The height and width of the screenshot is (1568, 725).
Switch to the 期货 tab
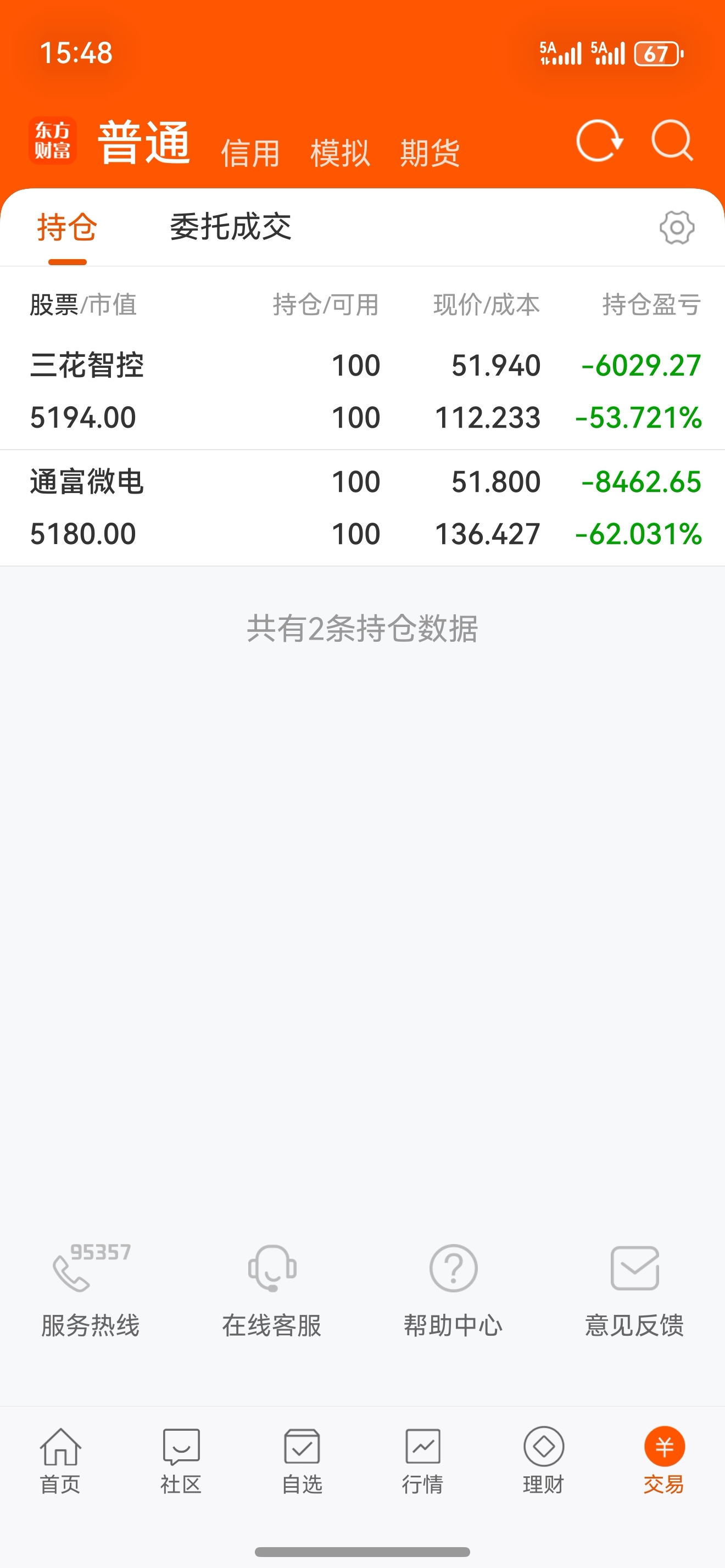pos(430,152)
